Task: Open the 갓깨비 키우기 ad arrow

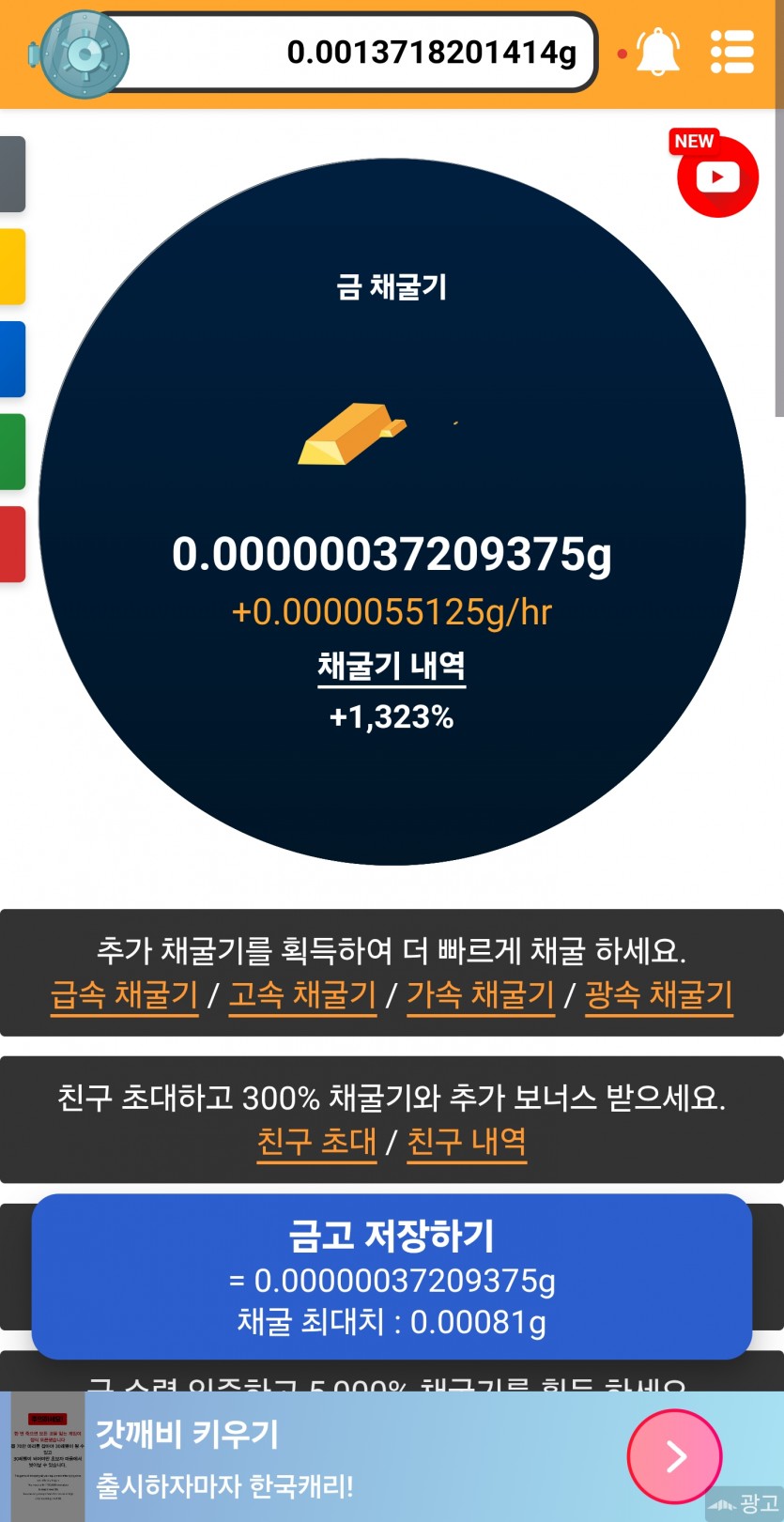Action: pos(674,1456)
